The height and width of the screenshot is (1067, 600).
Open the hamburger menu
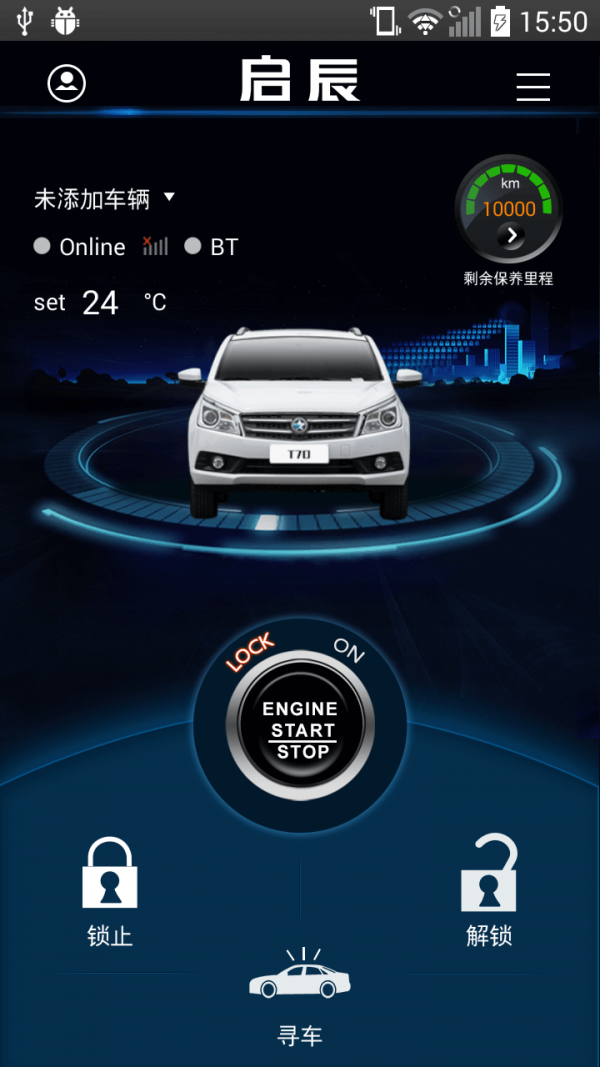533,87
